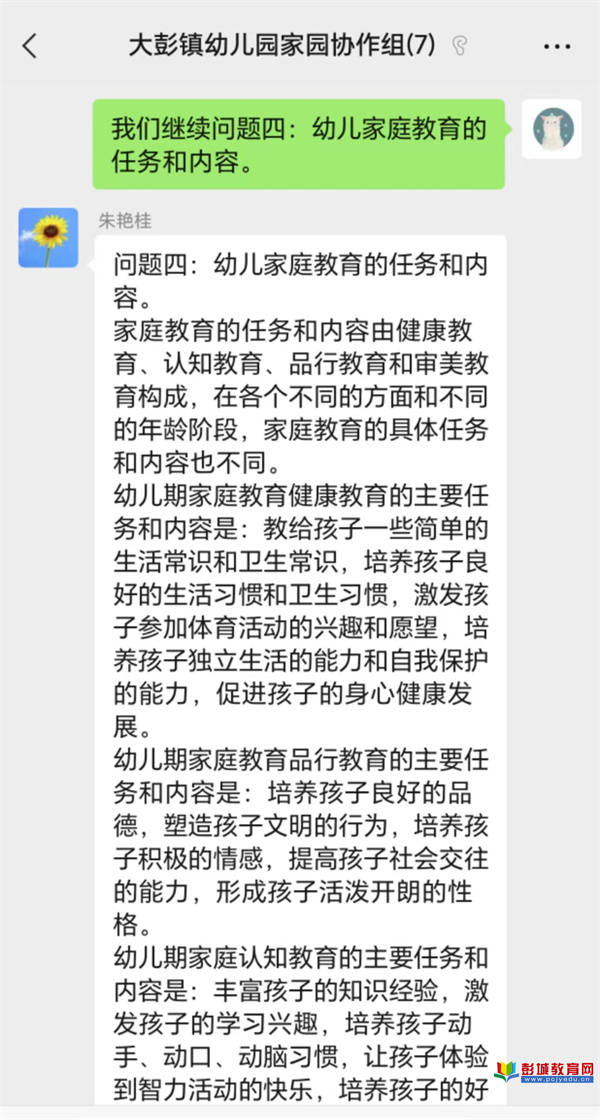Open the group chat overflow menu
This screenshot has width=600, height=1120.
click(x=556, y=46)
